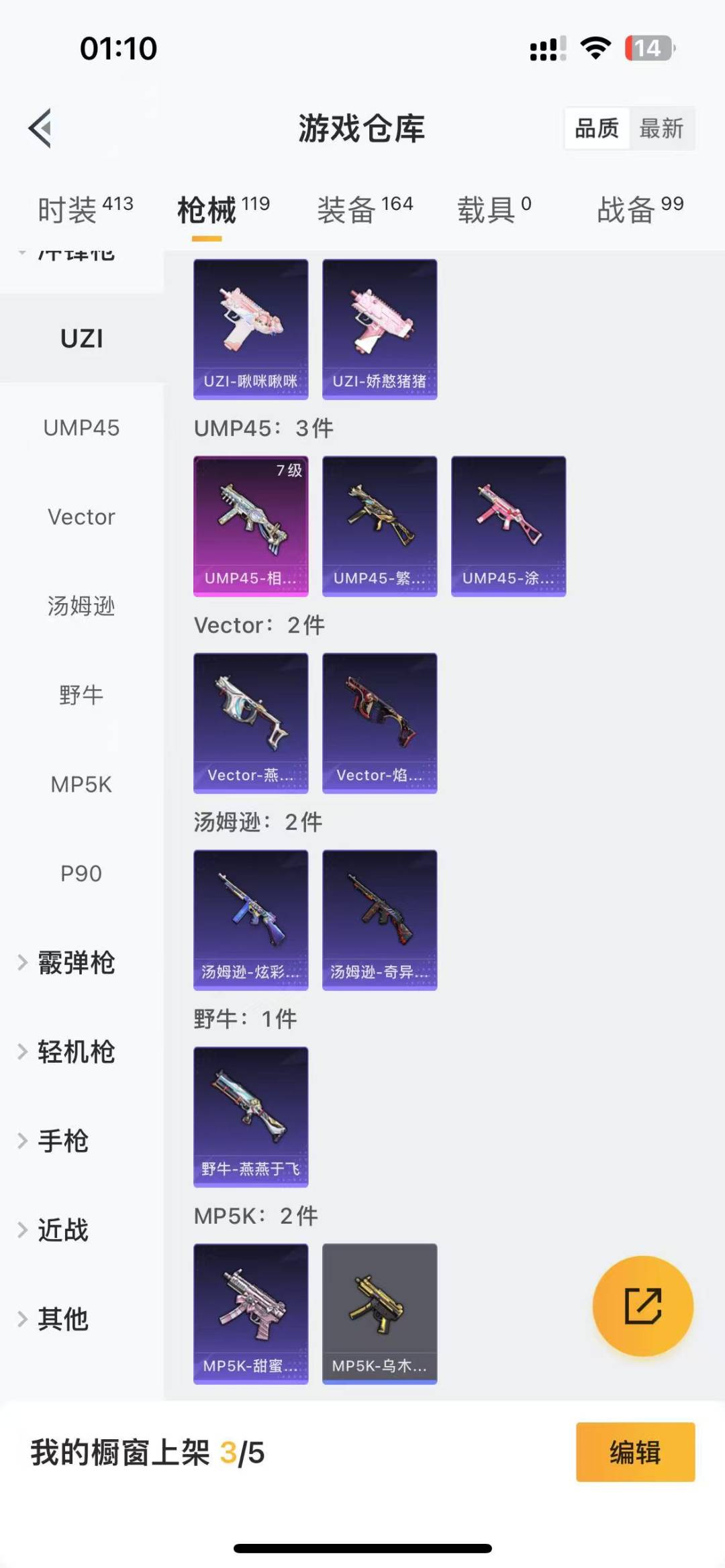Open the 7级 UMP45-相 skin
The width and height of the screenshot is (725, 1568).
250,526
